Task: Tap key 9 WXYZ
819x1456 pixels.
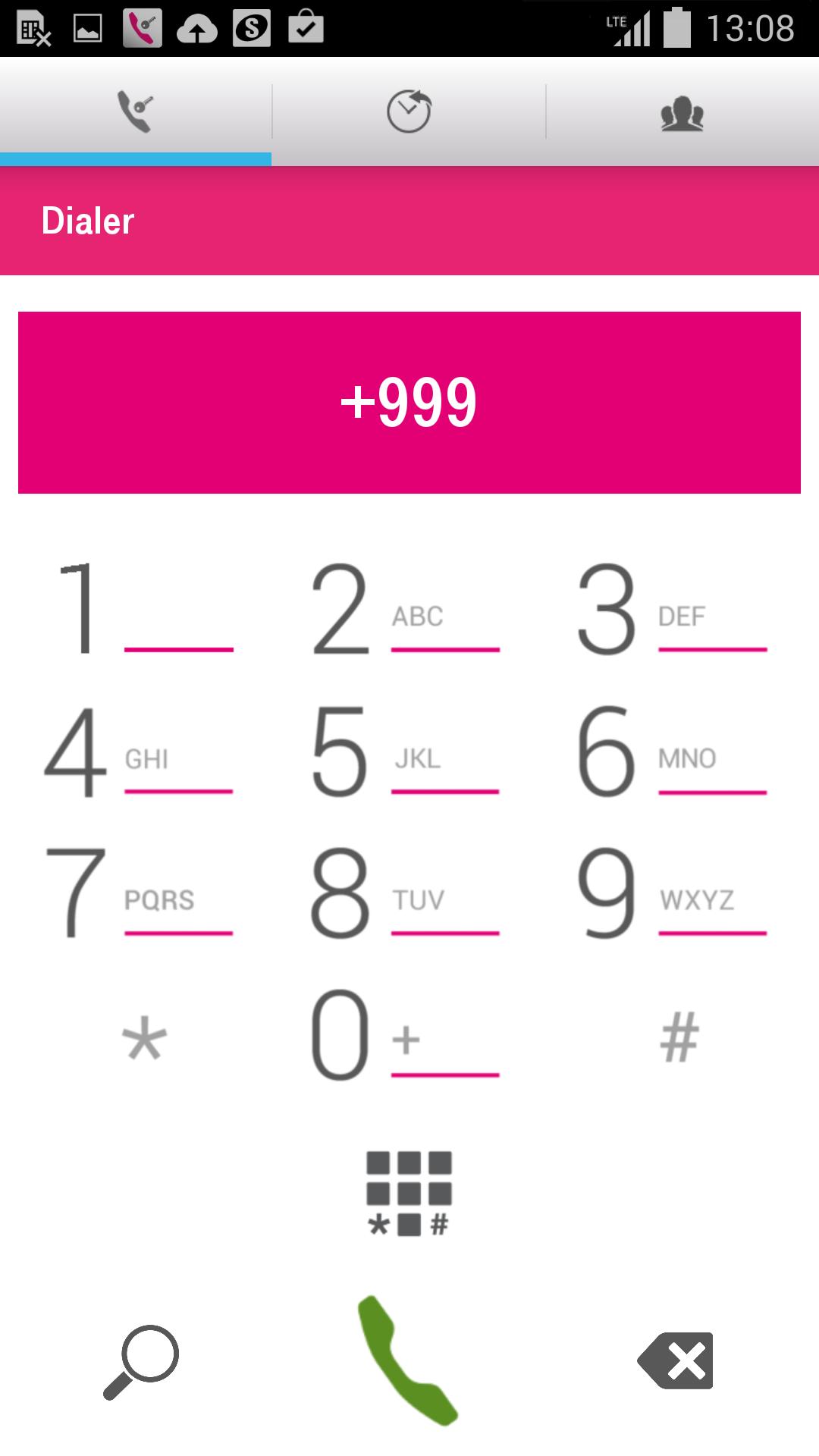Action: (x=672, y=893)
